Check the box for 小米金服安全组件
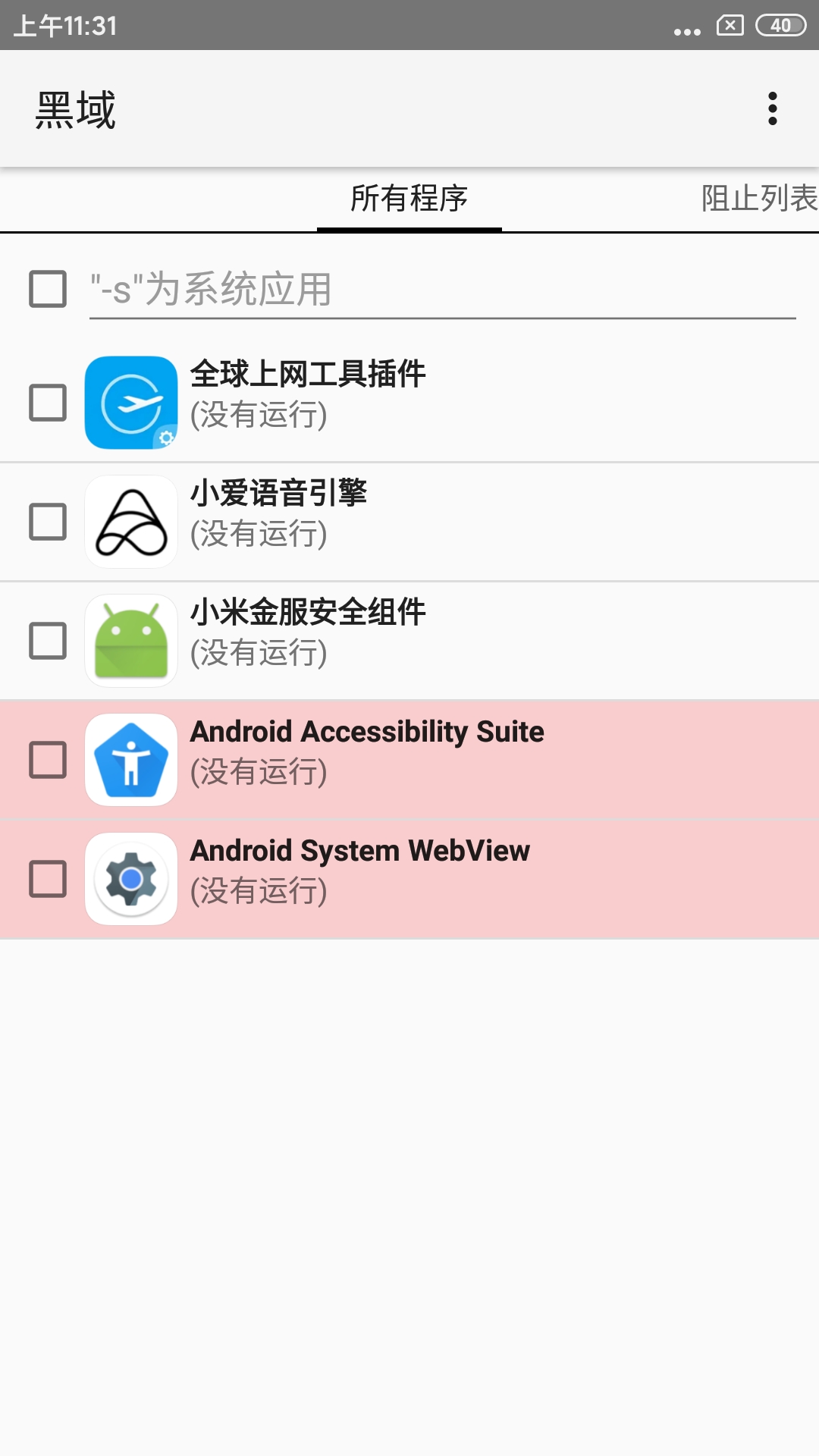This screenshot has height=1456, width=819. coord(48,641)
